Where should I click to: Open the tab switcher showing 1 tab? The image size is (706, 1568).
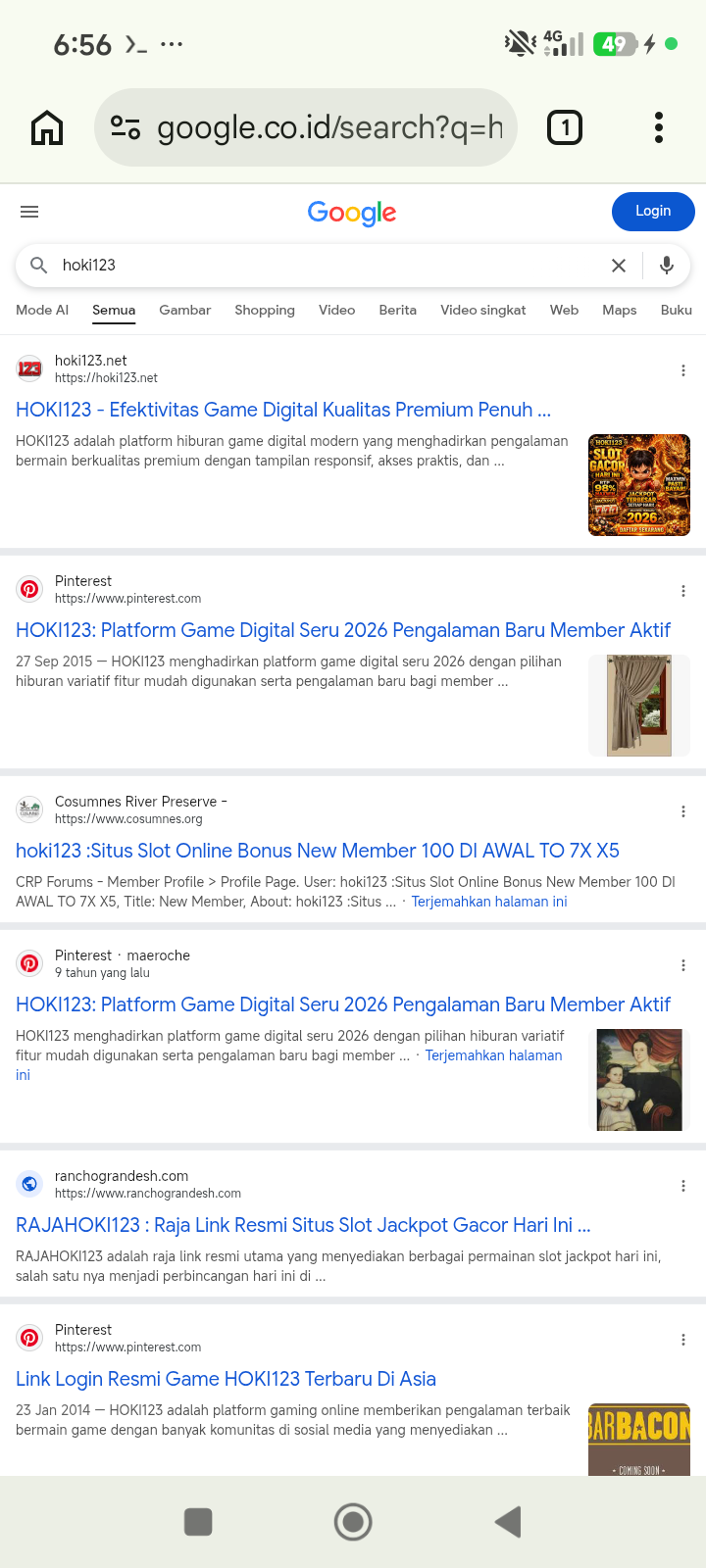tap(564, 127)
